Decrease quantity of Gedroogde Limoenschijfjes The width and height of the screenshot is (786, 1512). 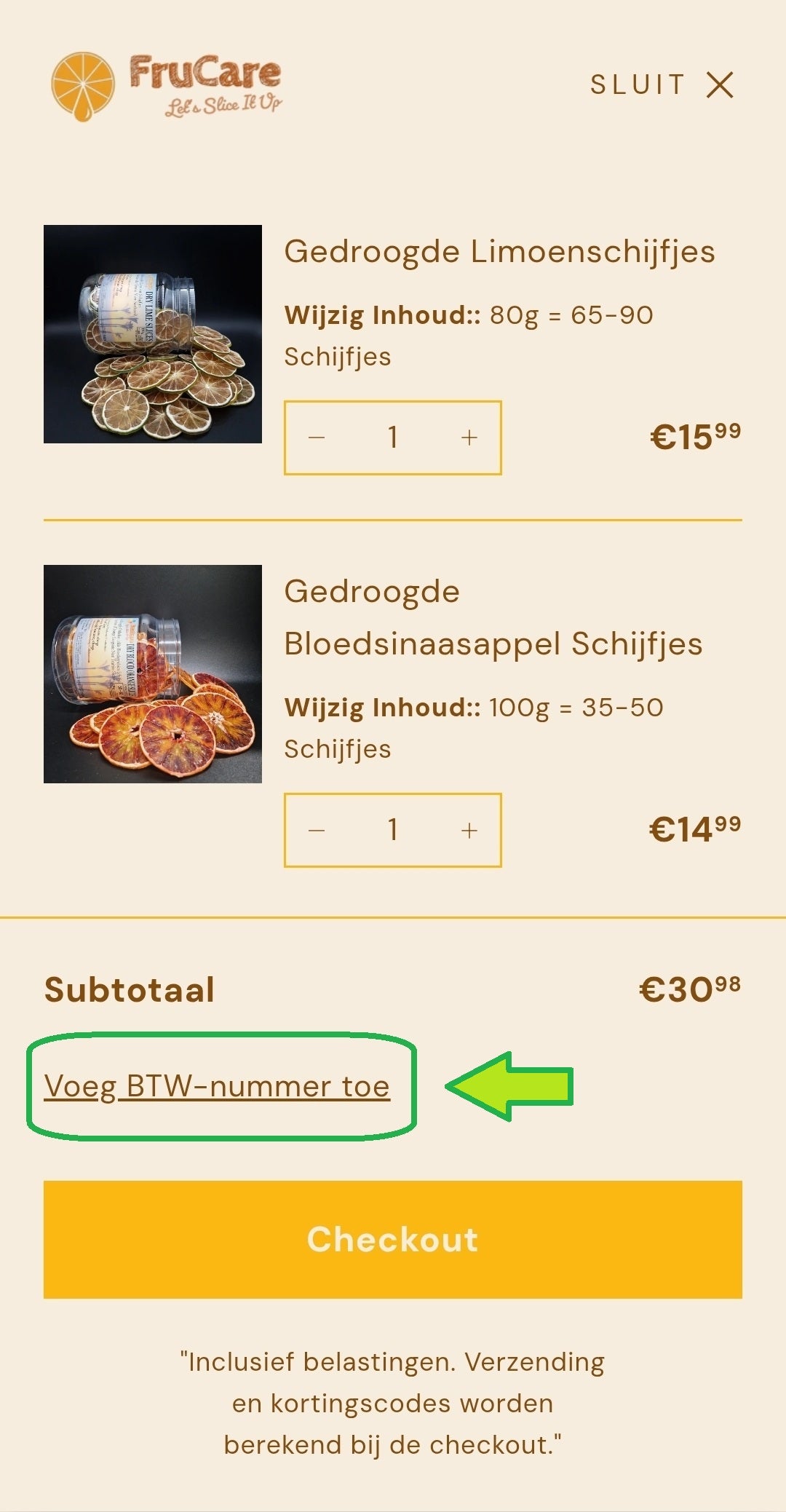[x=317, y=438]
